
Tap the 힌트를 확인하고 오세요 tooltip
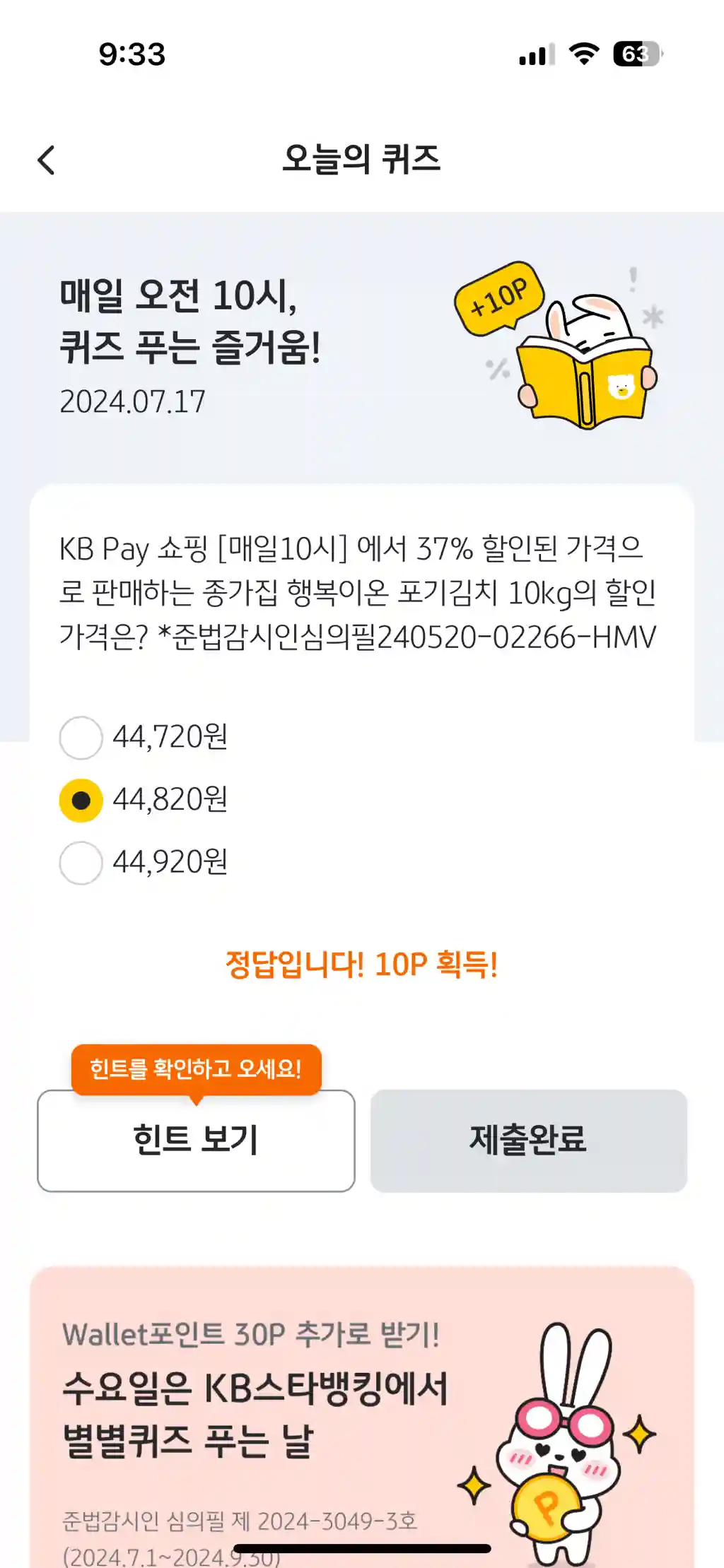click(x=196, y=1070)
